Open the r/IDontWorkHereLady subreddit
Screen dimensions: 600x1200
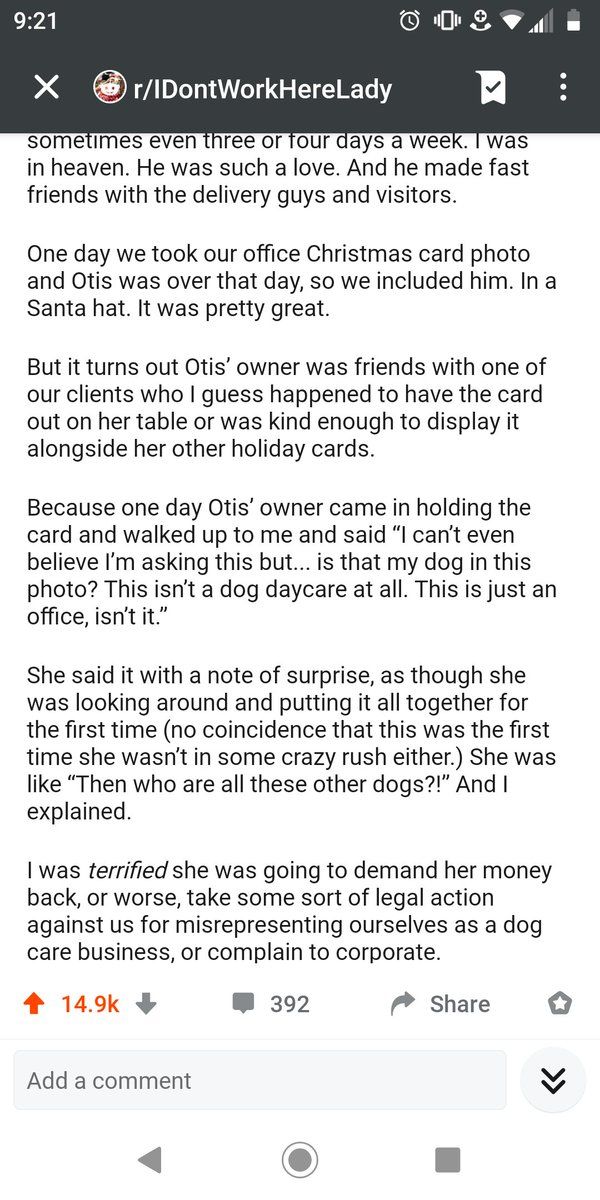pyautogui.click(x=243, y=89)
